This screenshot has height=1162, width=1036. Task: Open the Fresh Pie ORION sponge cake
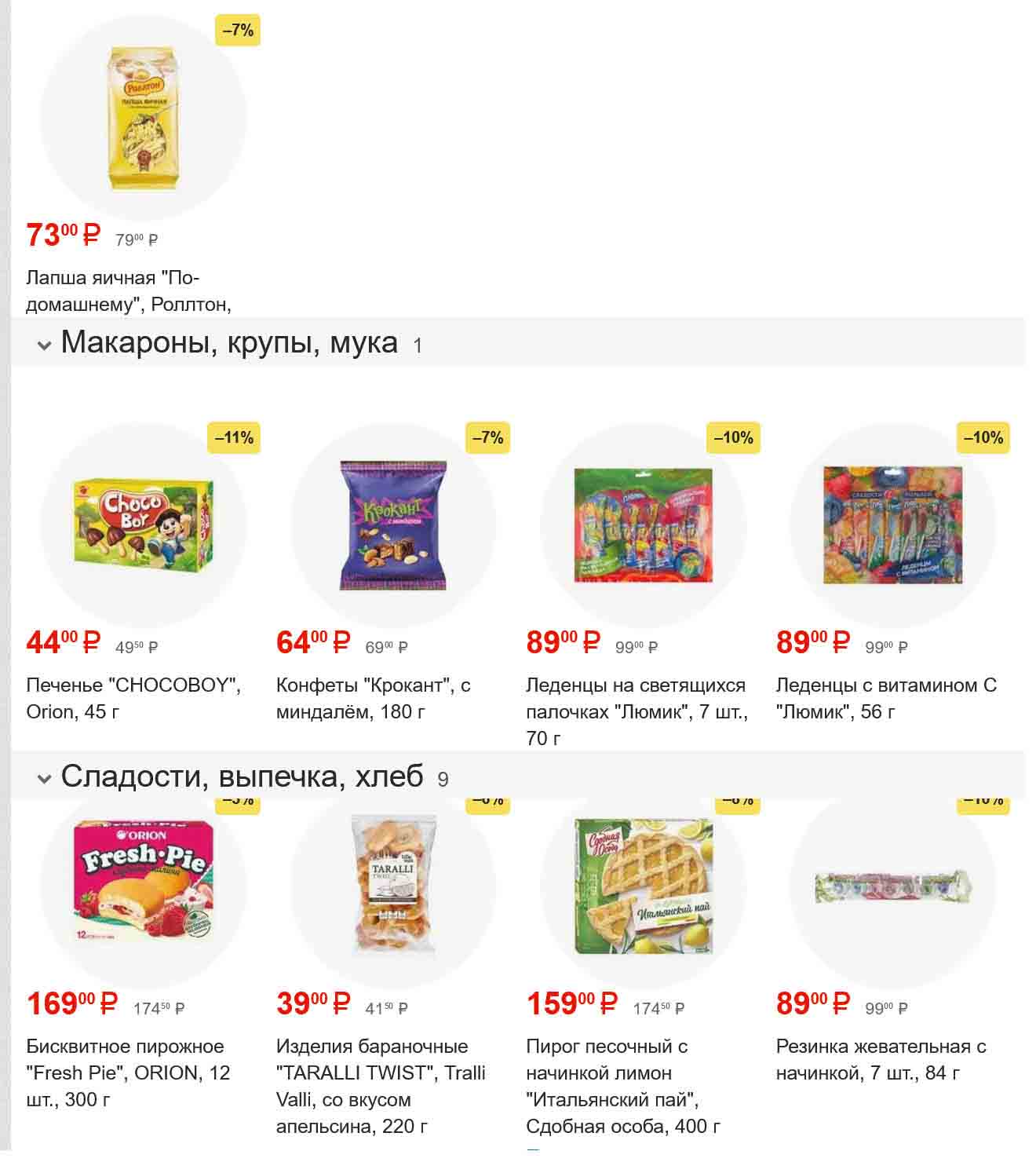144,885
